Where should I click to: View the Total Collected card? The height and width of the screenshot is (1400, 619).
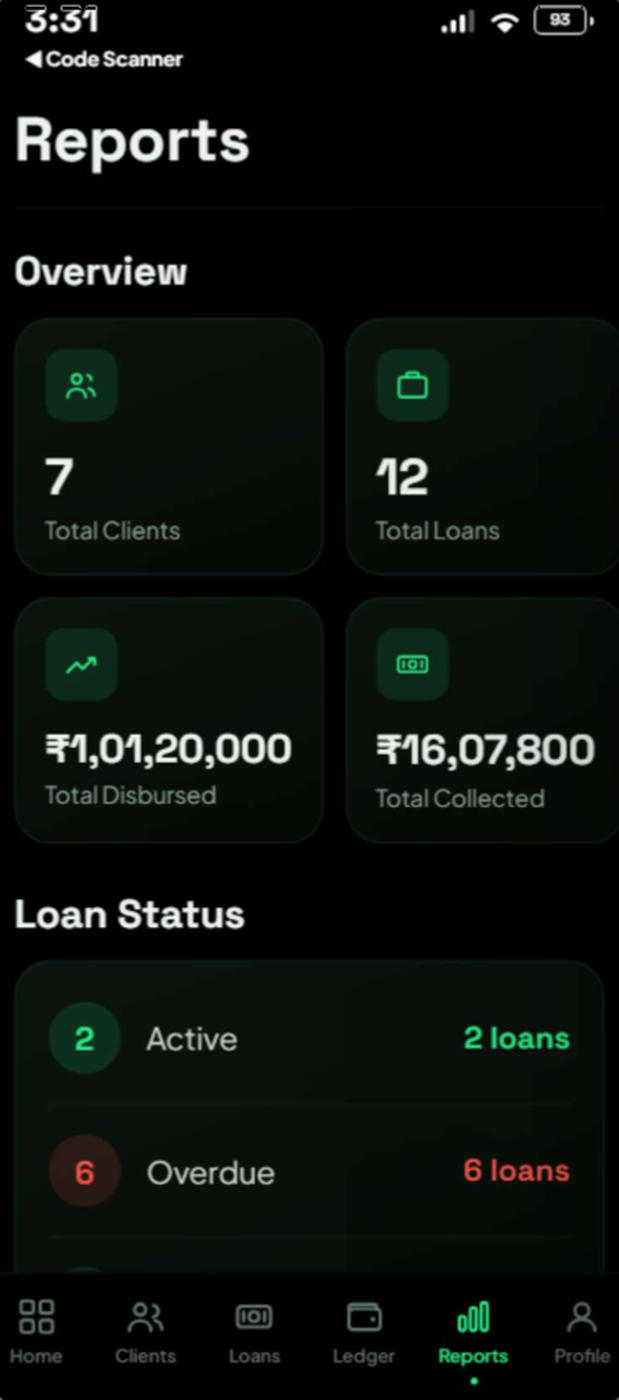tap(482, 720)
